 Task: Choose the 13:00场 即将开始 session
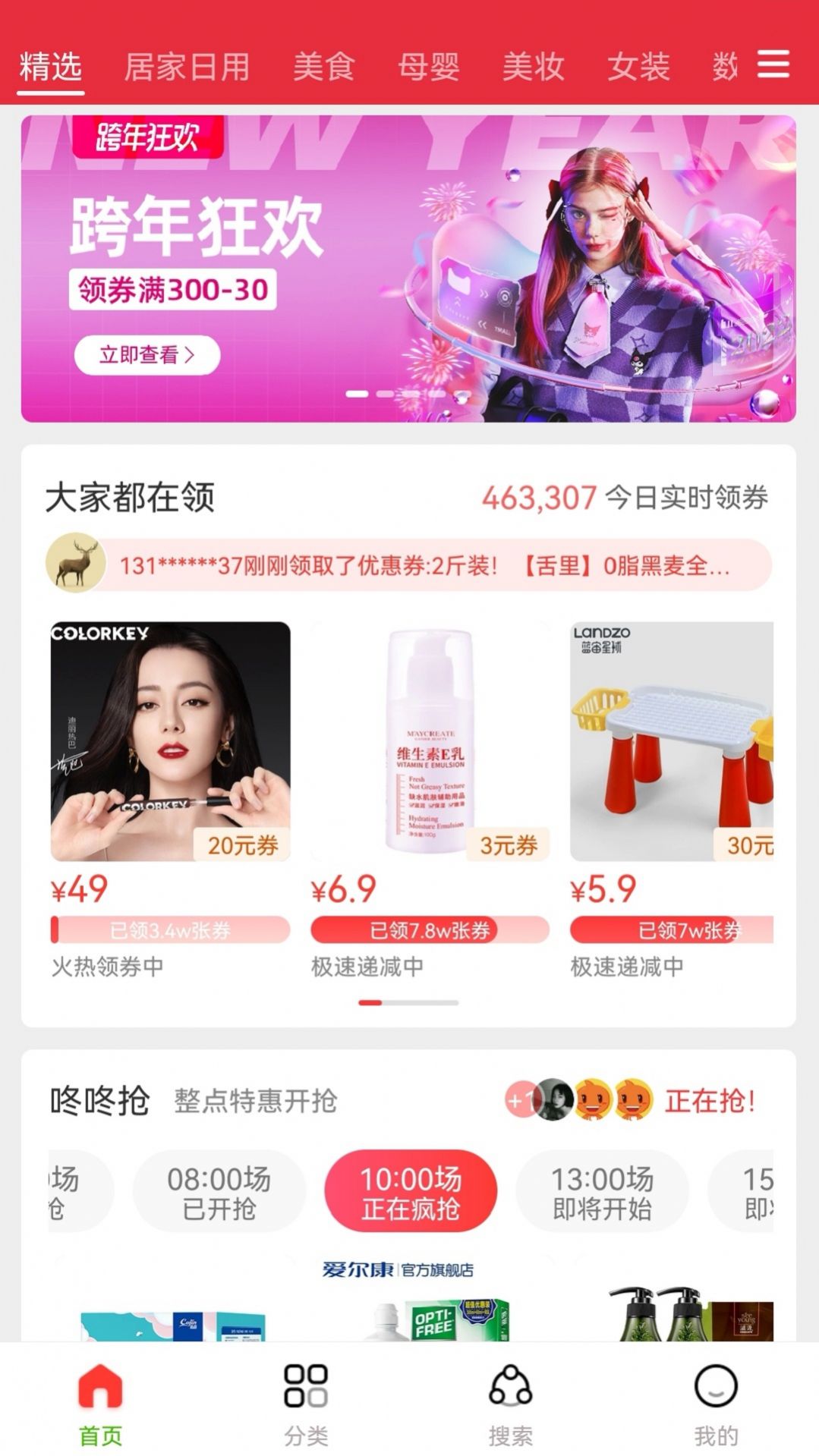click(602, 1193)
